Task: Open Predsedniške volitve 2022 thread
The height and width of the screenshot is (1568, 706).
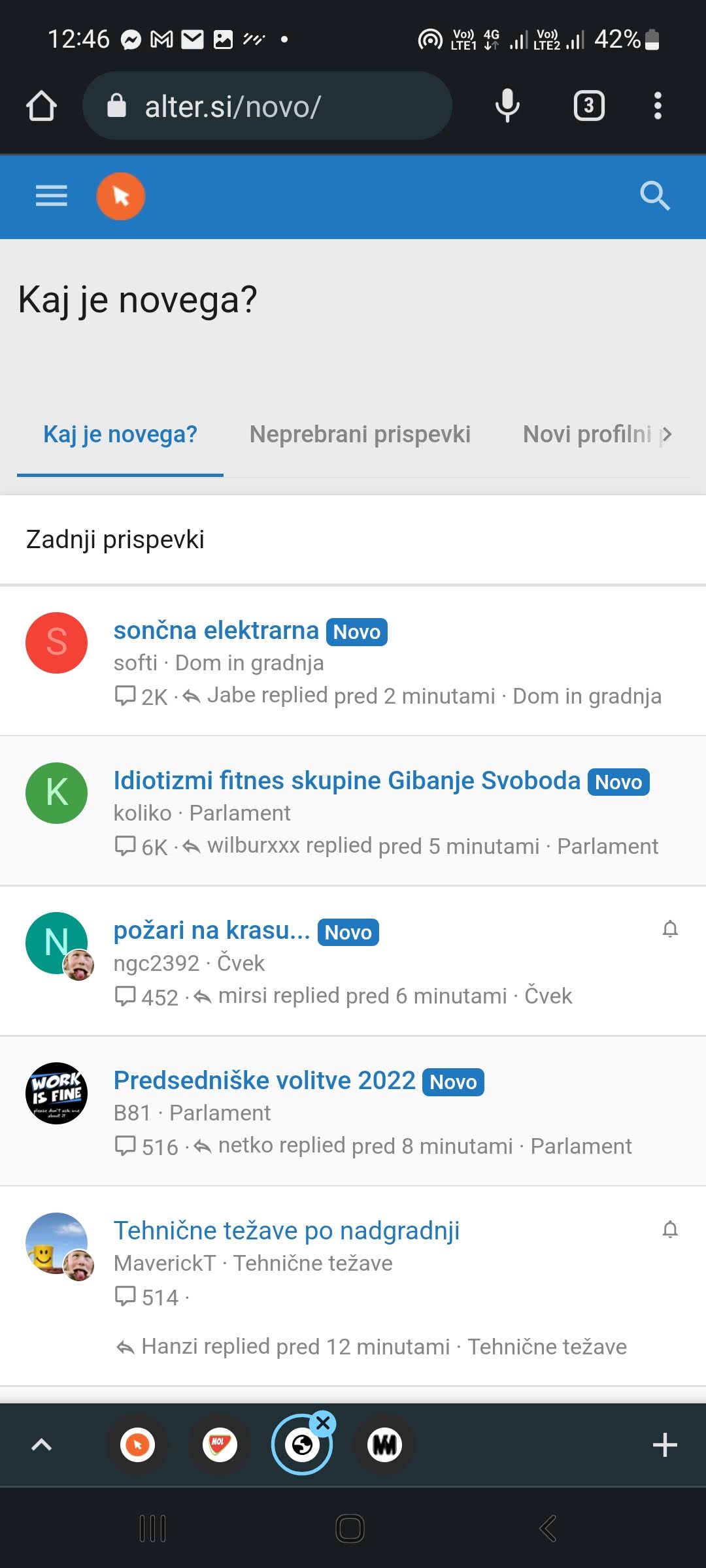Action: point(264,1081)
